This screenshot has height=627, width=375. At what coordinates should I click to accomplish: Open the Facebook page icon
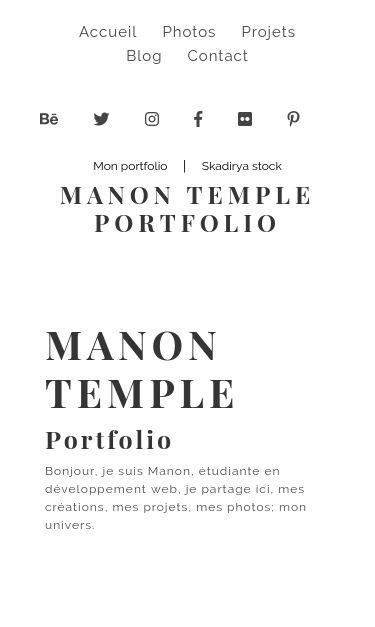click(x=198, y=119)
